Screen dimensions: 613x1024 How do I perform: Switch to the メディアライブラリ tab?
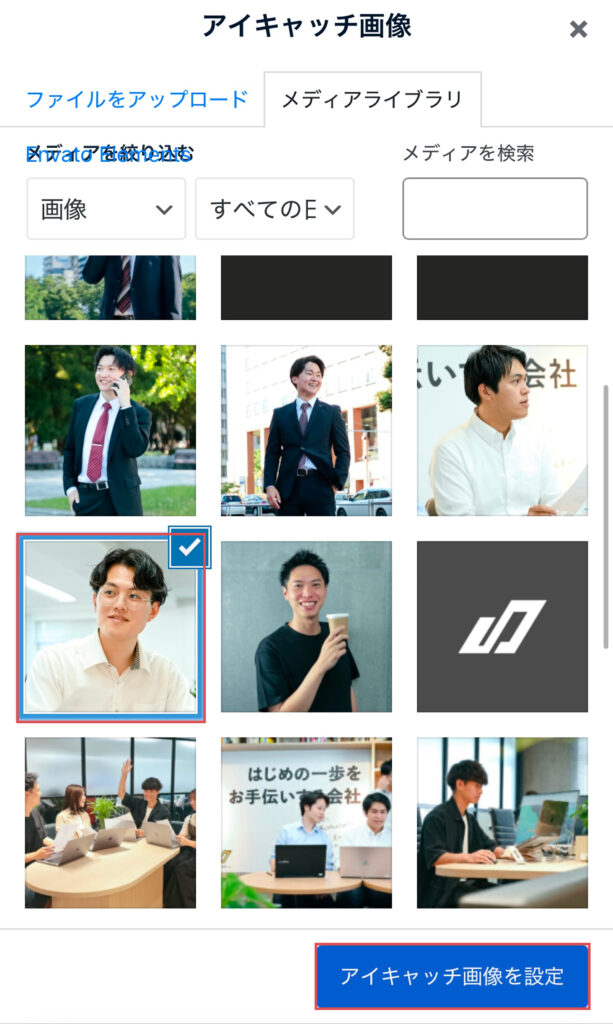click(x=372, y=99)
